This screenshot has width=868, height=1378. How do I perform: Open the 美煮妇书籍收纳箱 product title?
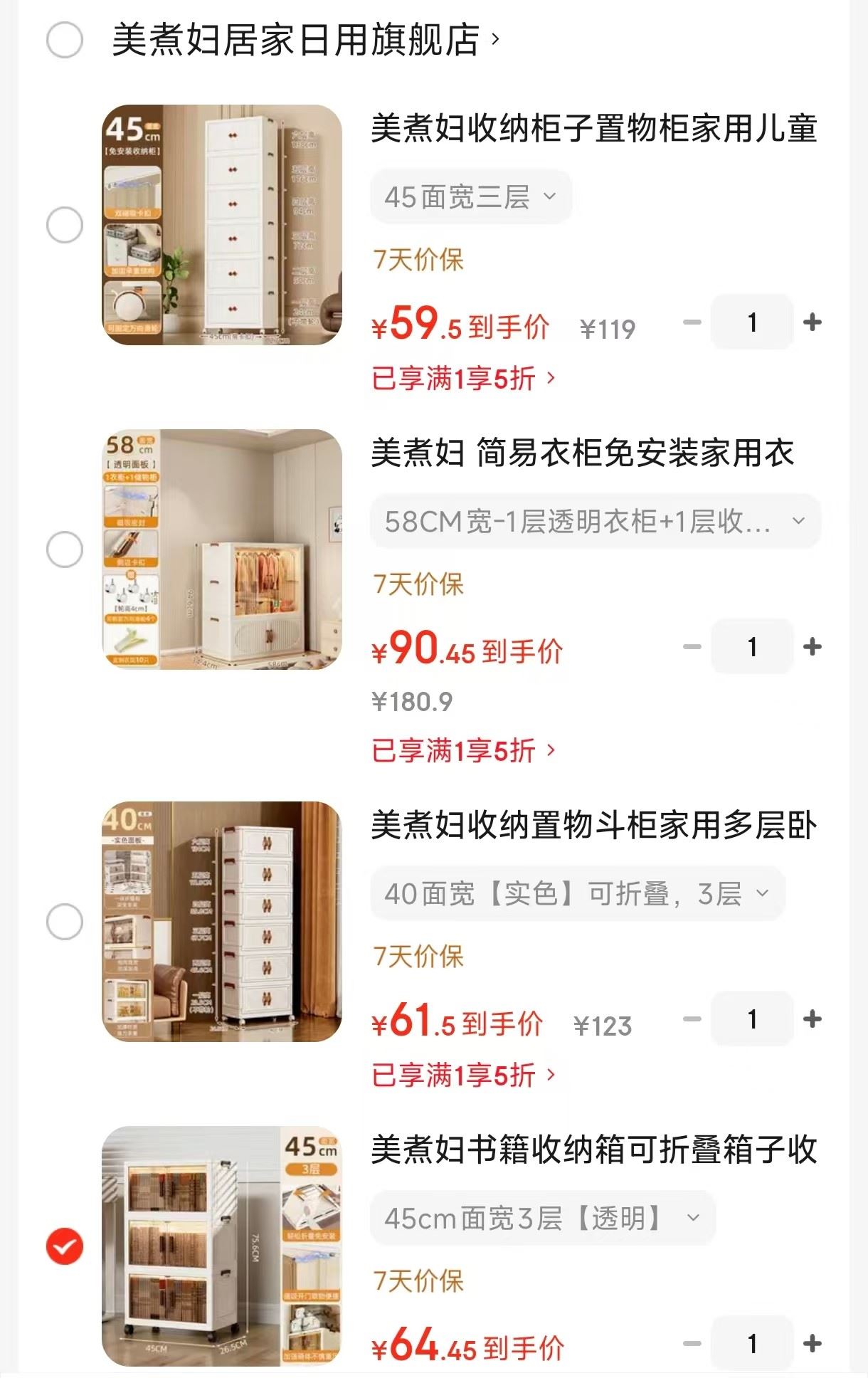pos(593,1150)
